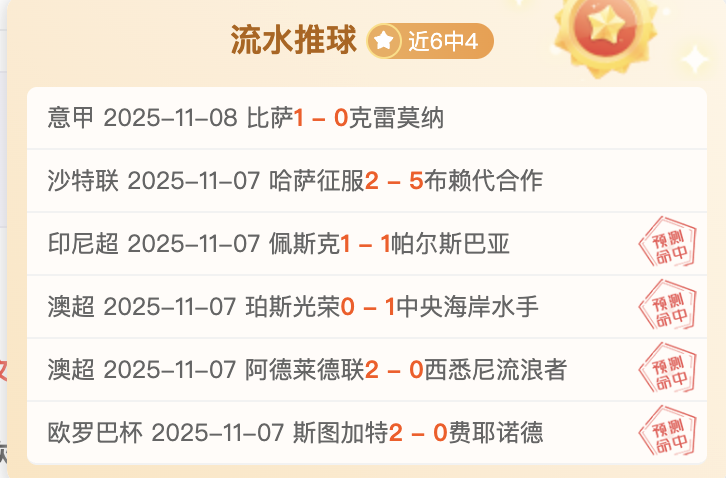The image size is (726, 478).
Task: View the 佩斯克 vs 帕尔斯巴亚 match
Action: tap(279, 244)
